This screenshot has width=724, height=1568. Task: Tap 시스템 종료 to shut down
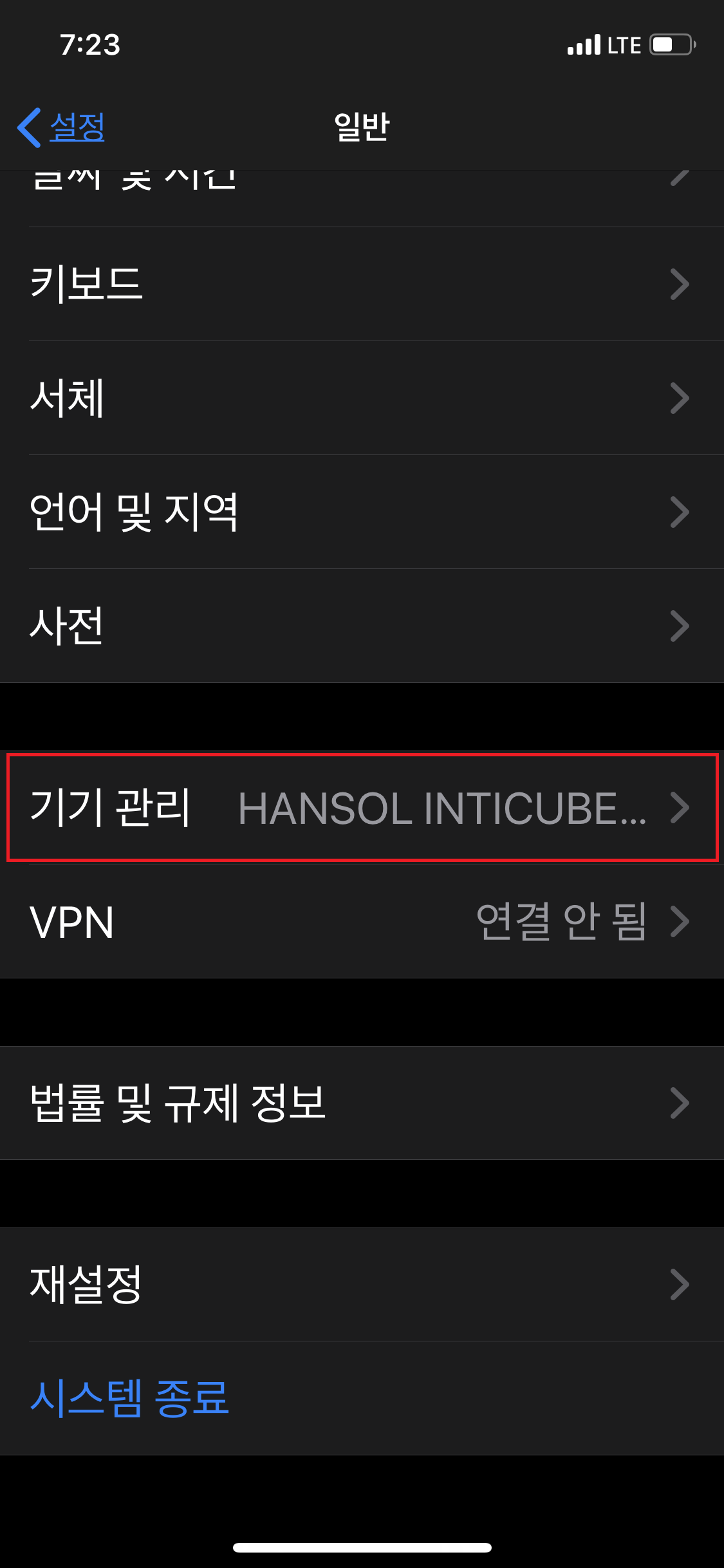pyautogui.click(x=130, y=1397)
